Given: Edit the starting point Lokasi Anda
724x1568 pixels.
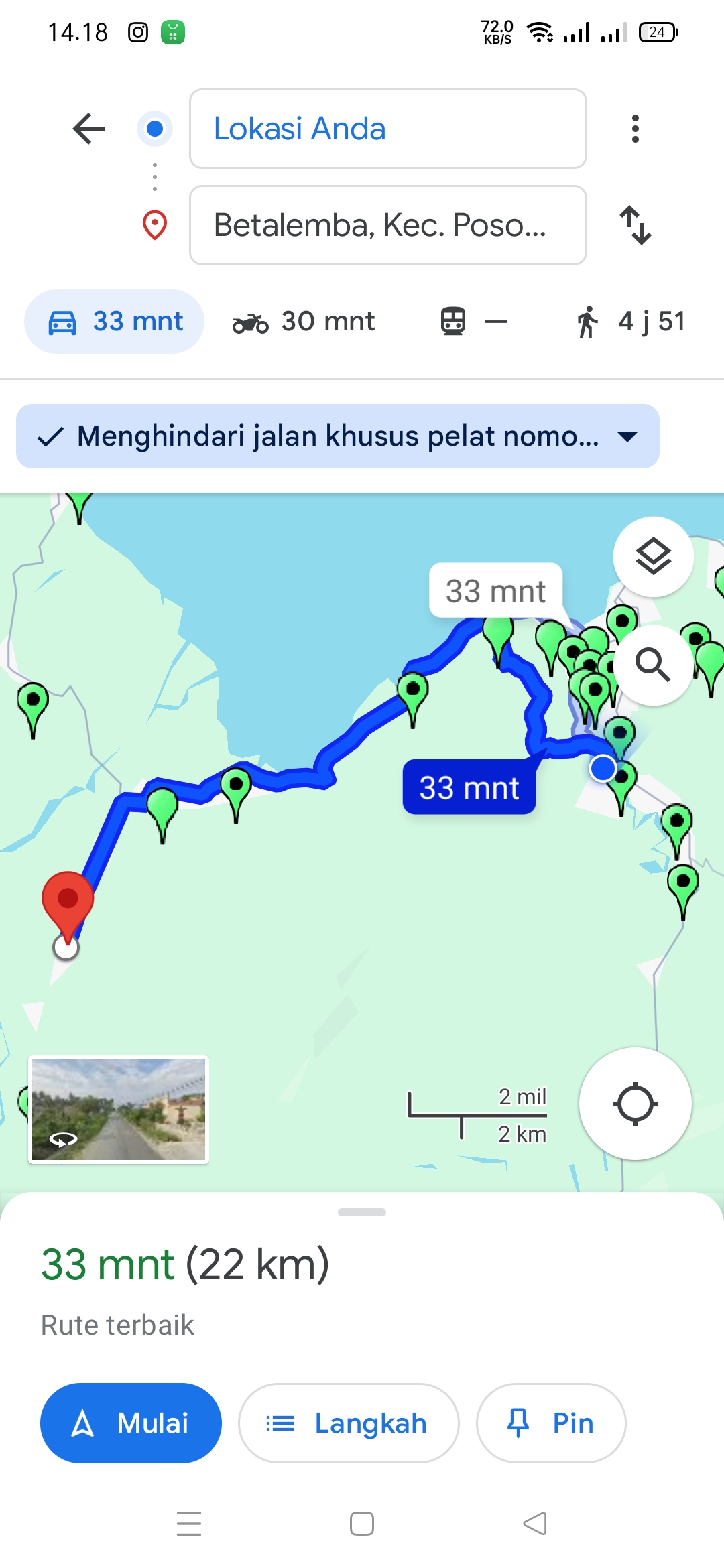Looking at the screenshot, I should coord(388,129).
